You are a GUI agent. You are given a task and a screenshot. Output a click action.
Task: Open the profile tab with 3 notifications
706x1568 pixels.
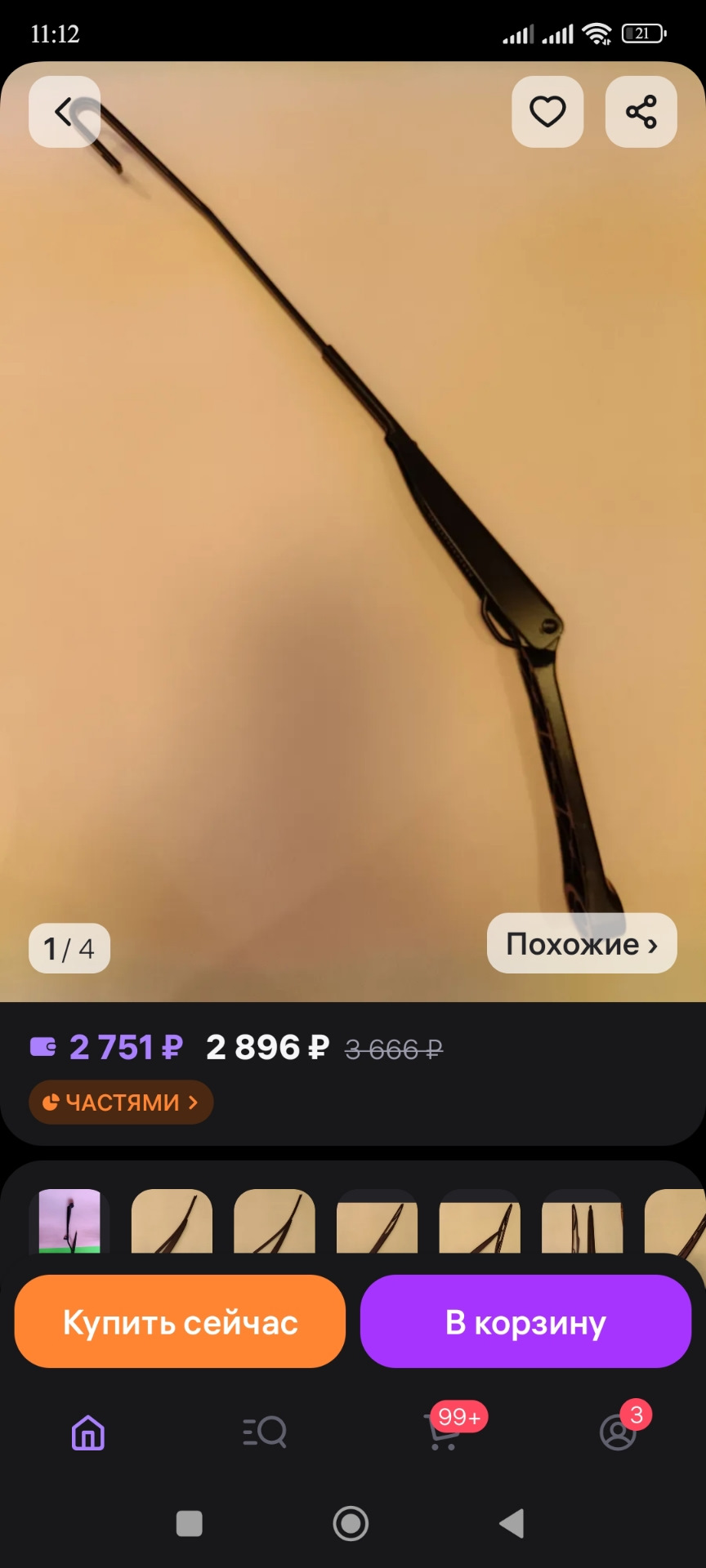point(619,1432)
